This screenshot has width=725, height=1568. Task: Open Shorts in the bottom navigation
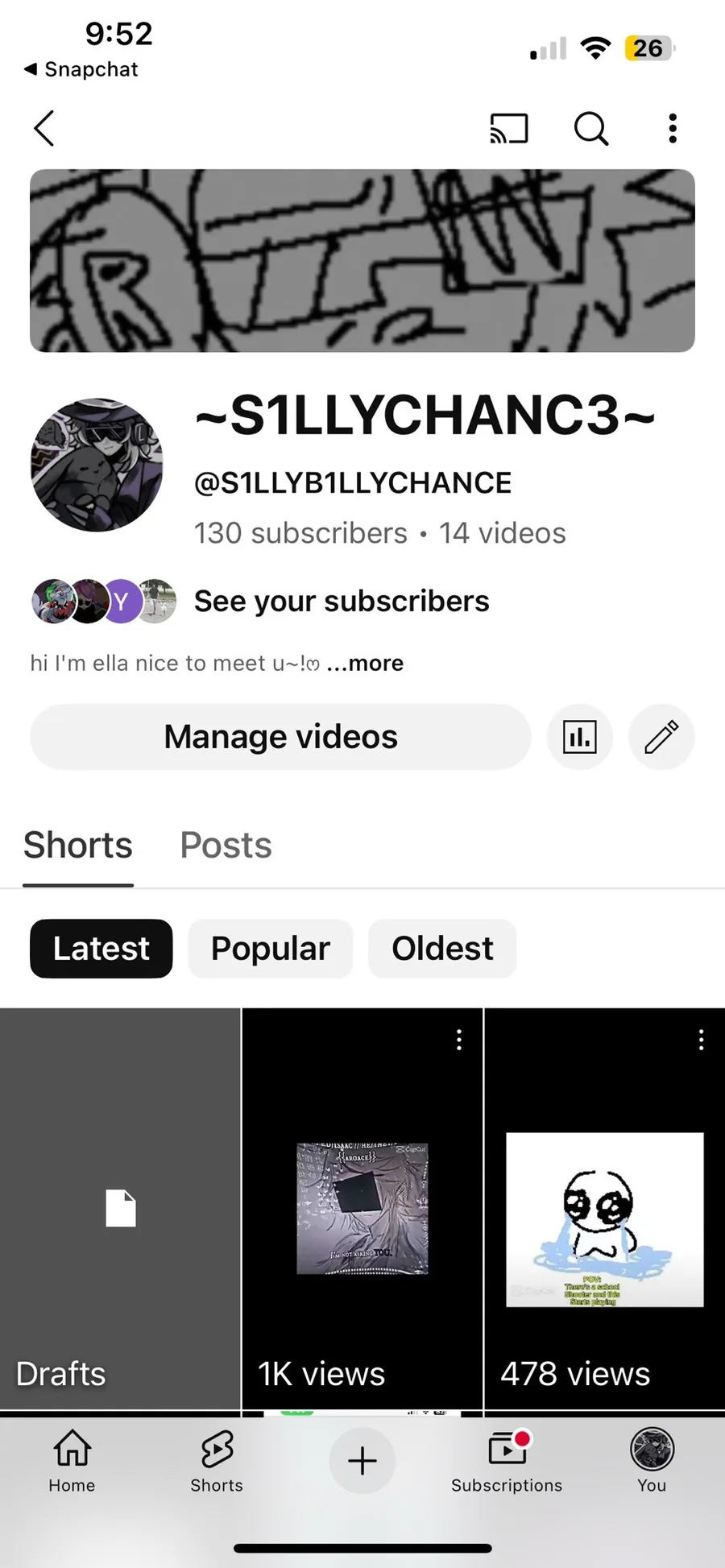click(217, 1462)
